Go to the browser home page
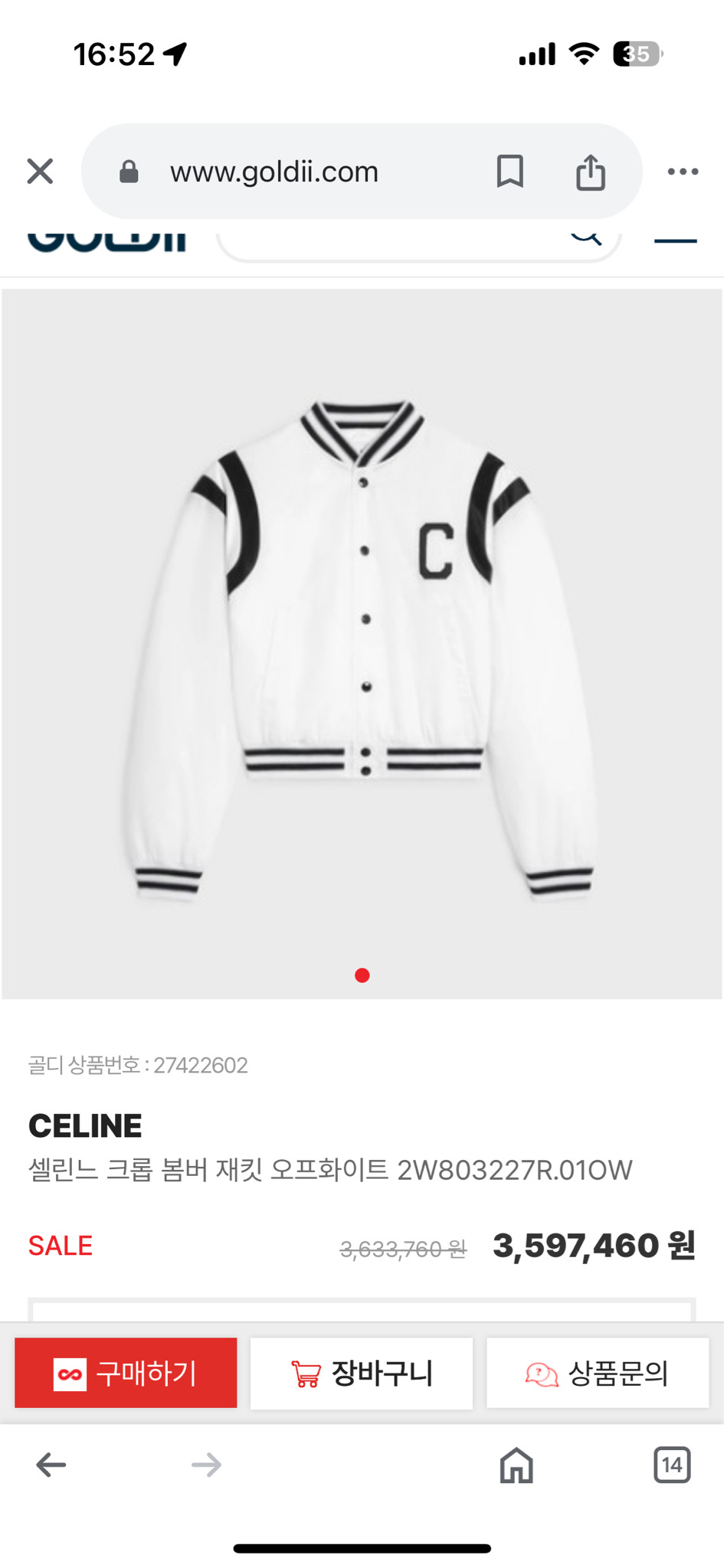Viewport: 724px width, 1568px height. pyautogui.click(x=516, y=1465)
